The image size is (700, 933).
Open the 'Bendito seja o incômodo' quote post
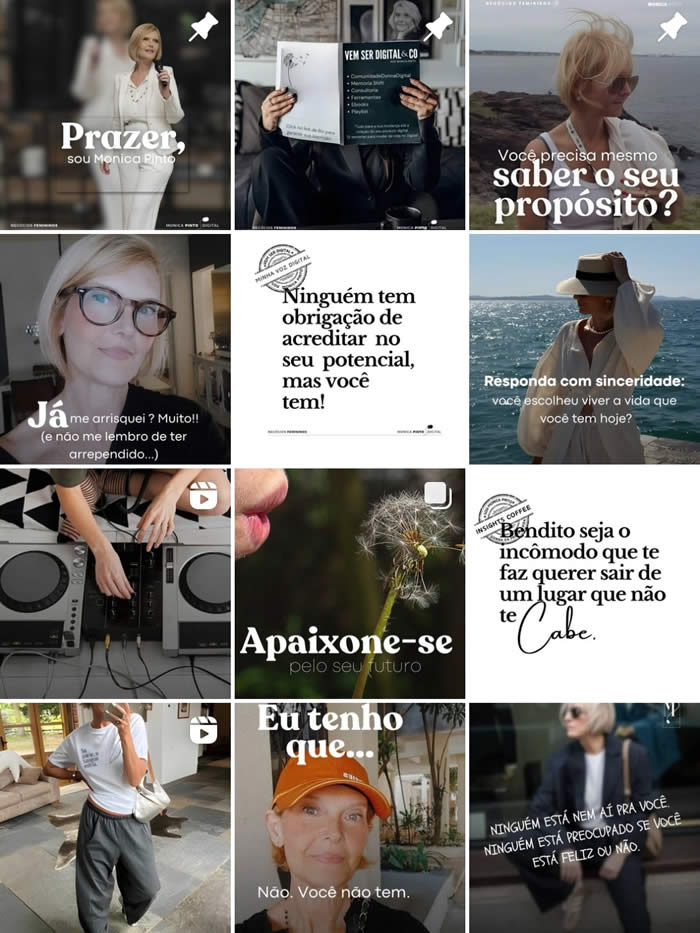click(x=584, y=583)
